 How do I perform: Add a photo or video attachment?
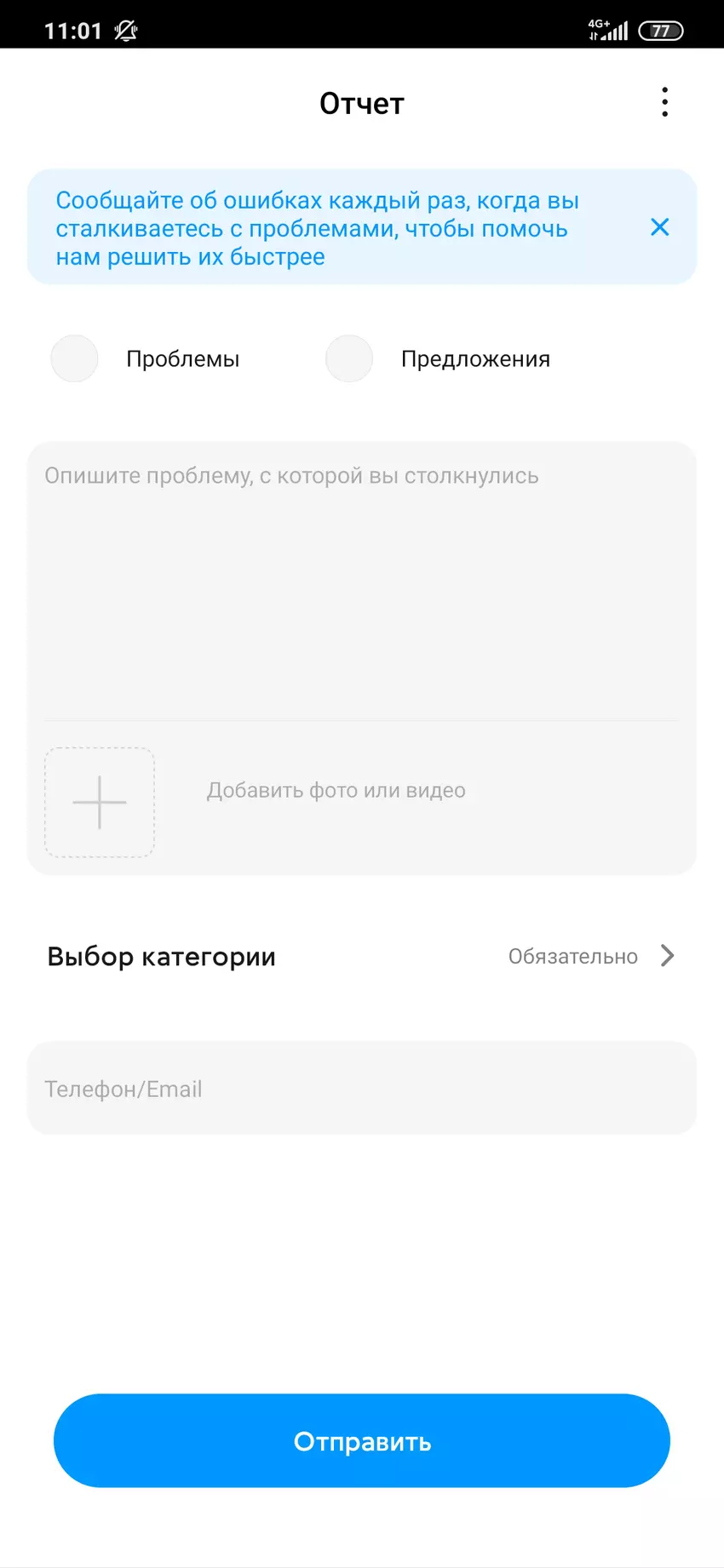coord(100,802)
